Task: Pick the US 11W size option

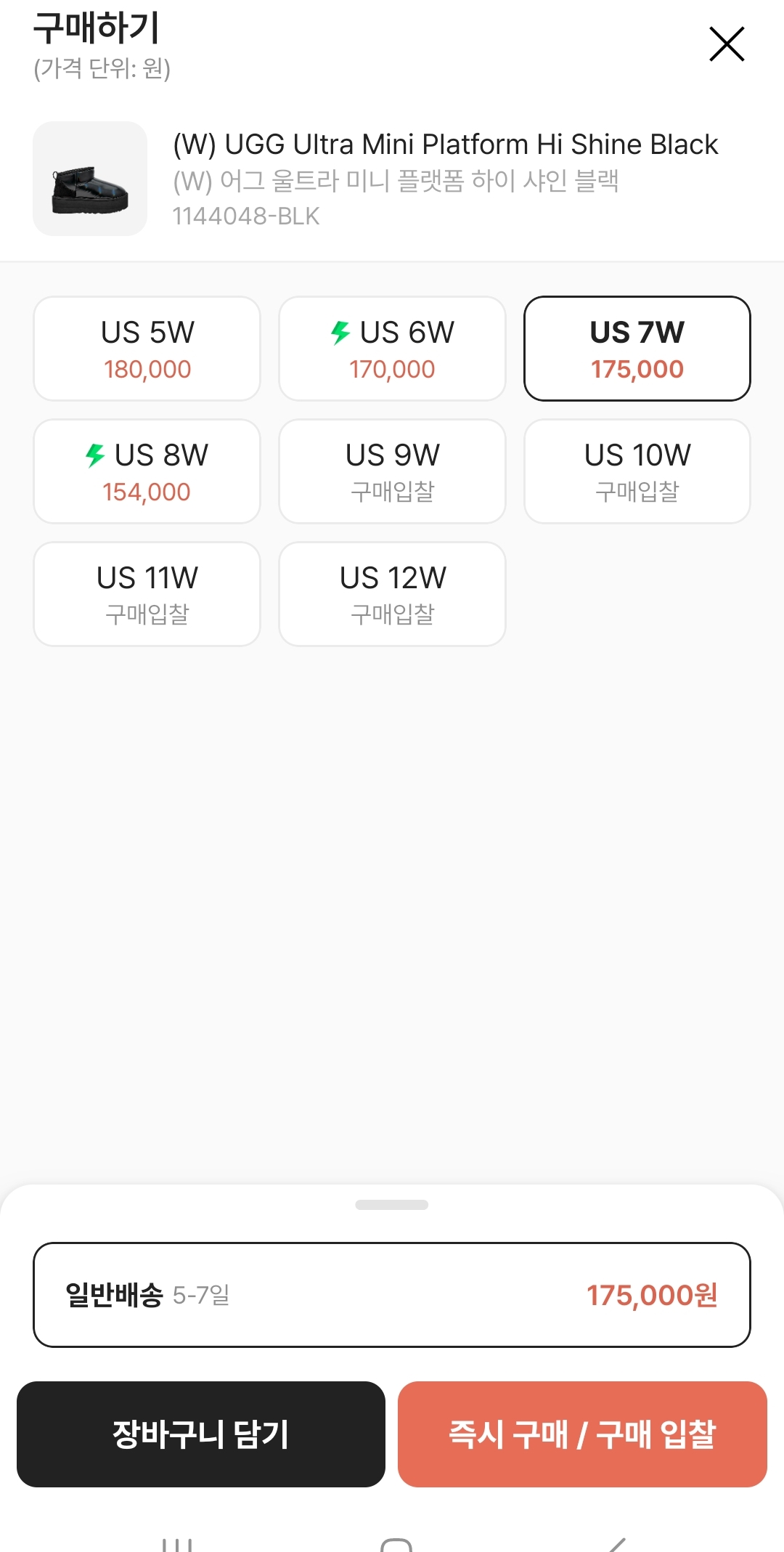Action: click(x=147, y=594)
